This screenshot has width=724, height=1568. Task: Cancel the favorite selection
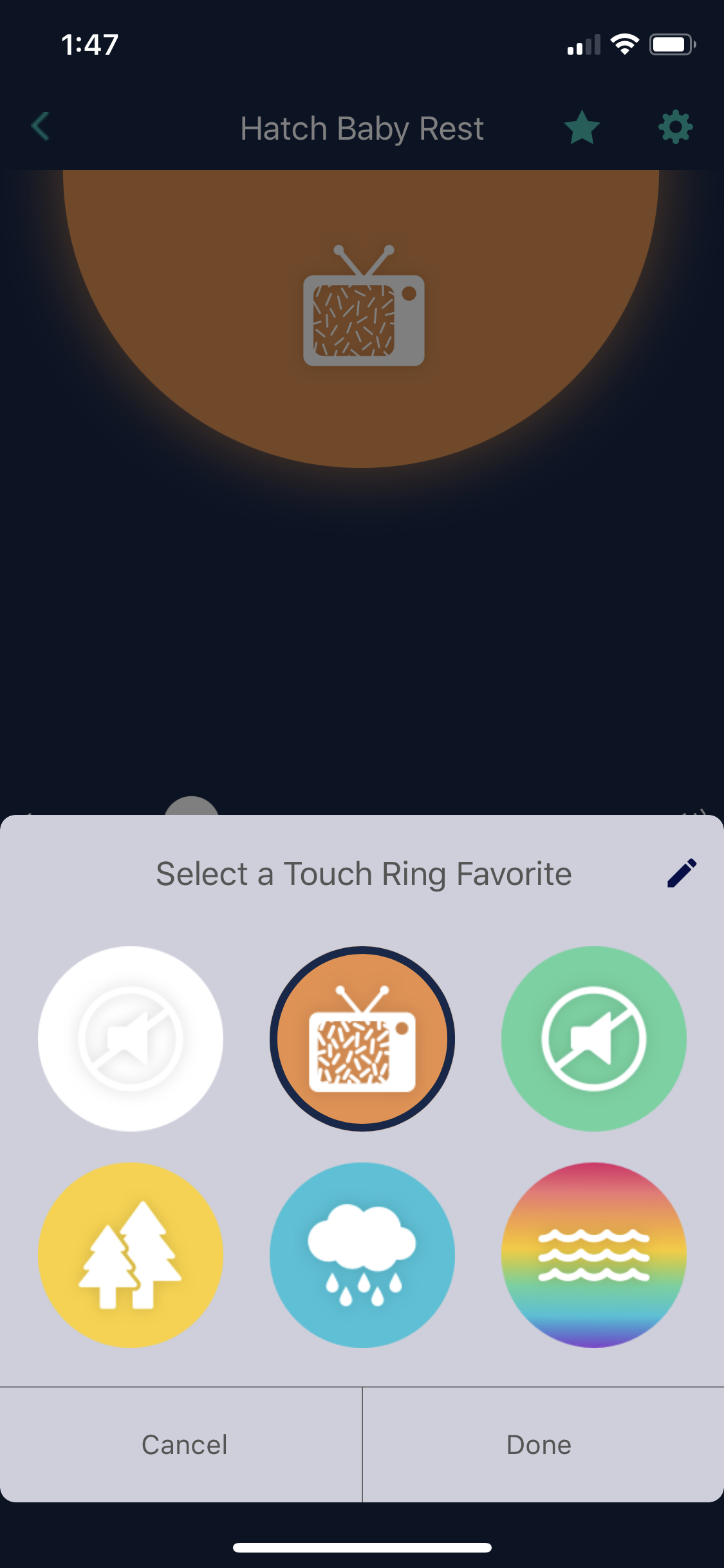[x=184, y=1444]
